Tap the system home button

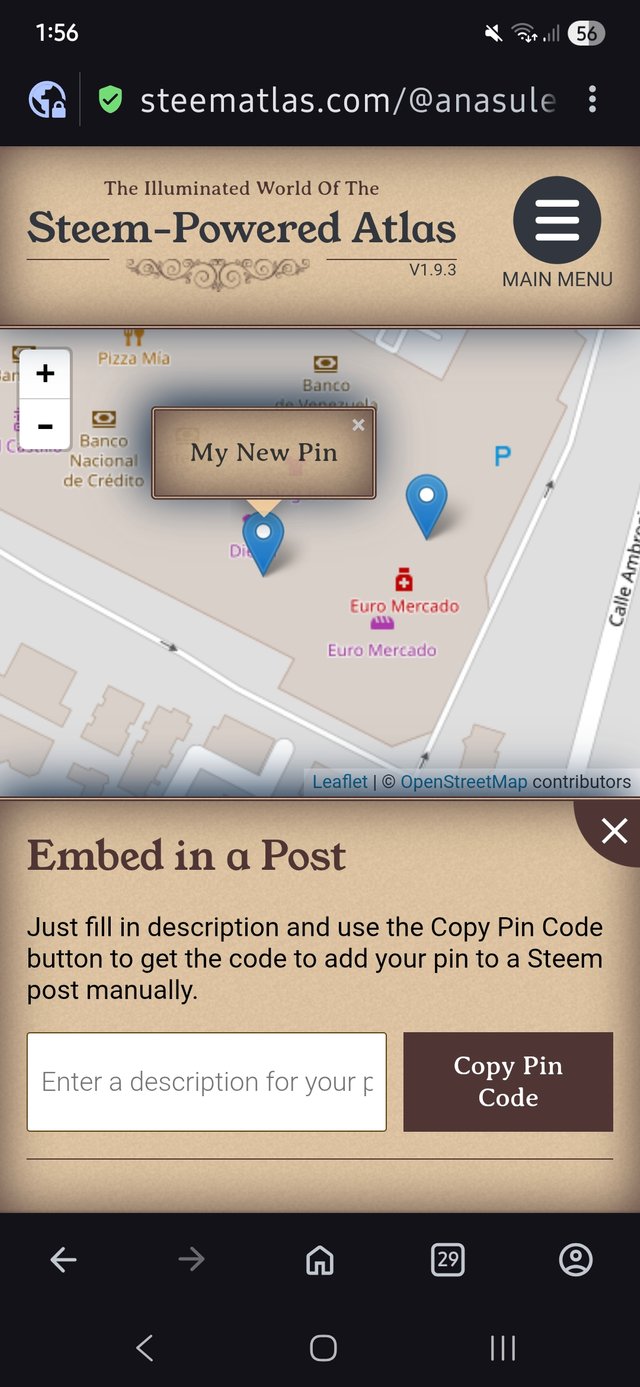click(323, 1348)
